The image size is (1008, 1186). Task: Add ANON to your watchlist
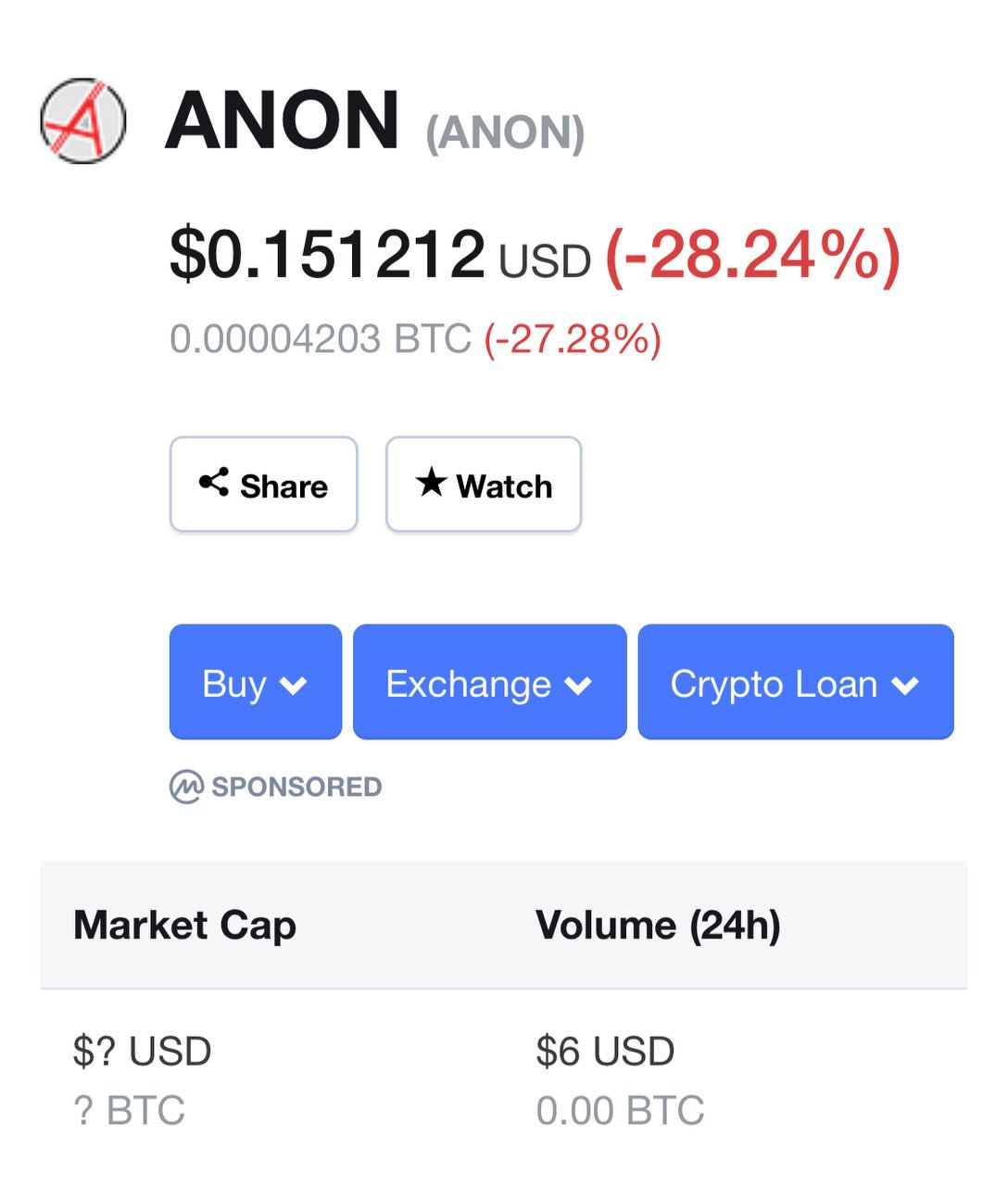pyautogui.click(x=483, y=485)
